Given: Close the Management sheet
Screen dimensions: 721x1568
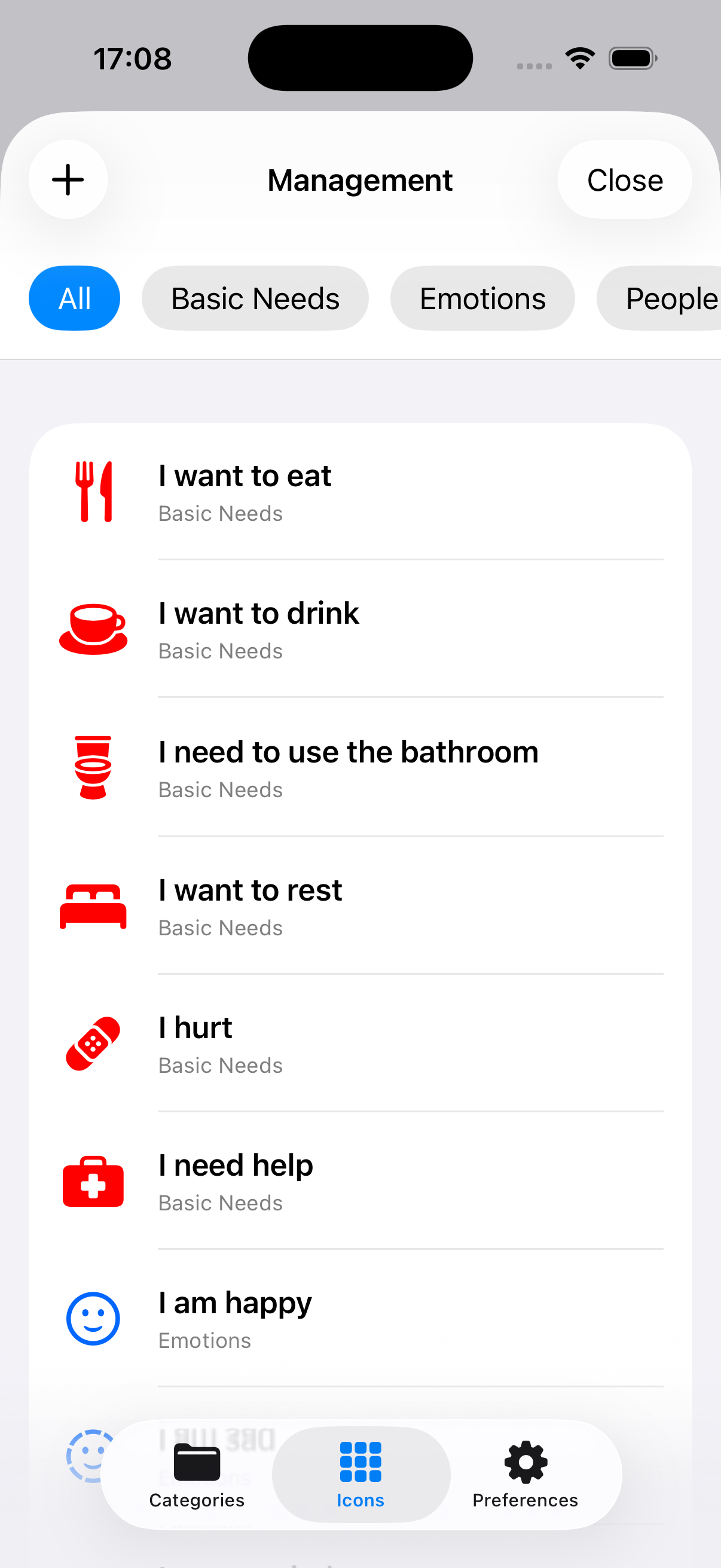Looking at the screenshot, I should click(624, 179).
